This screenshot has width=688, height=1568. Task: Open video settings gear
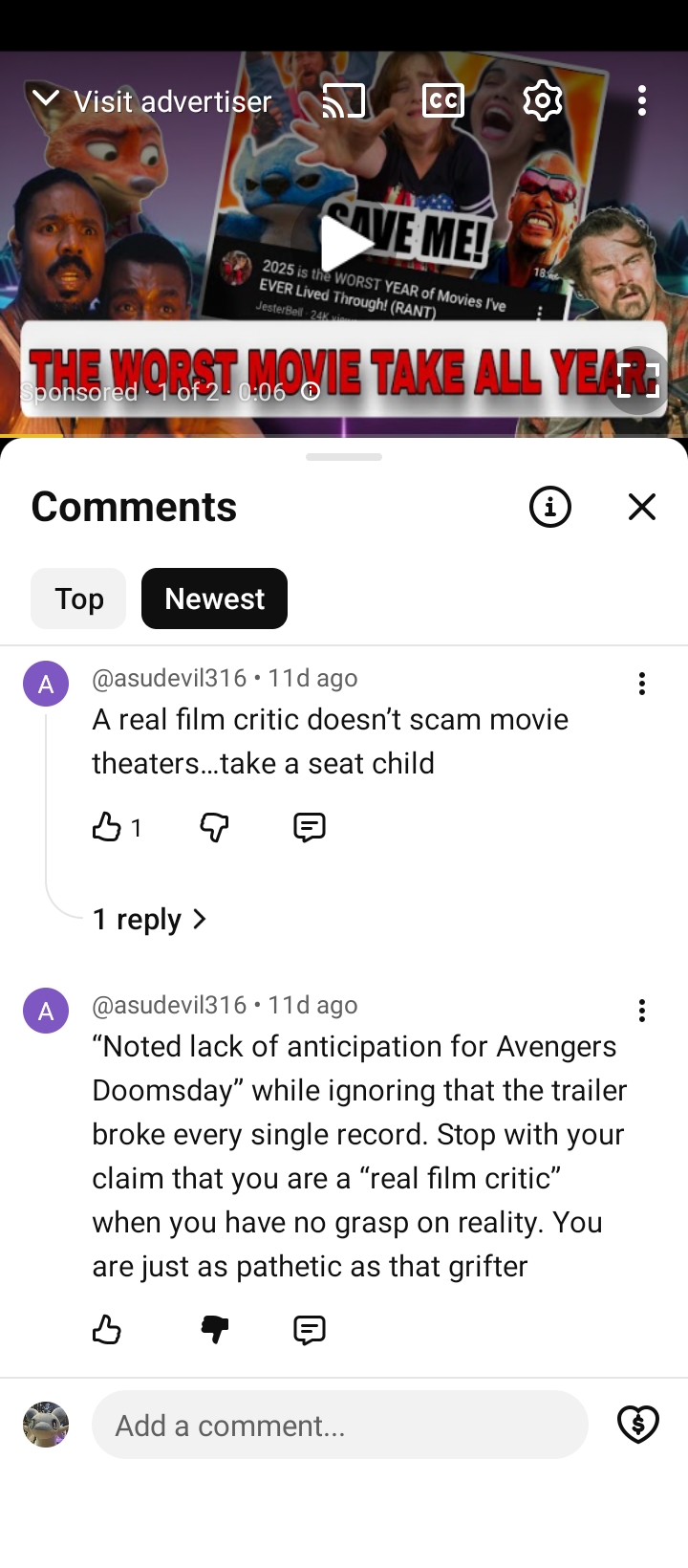[x=543, y=101]
